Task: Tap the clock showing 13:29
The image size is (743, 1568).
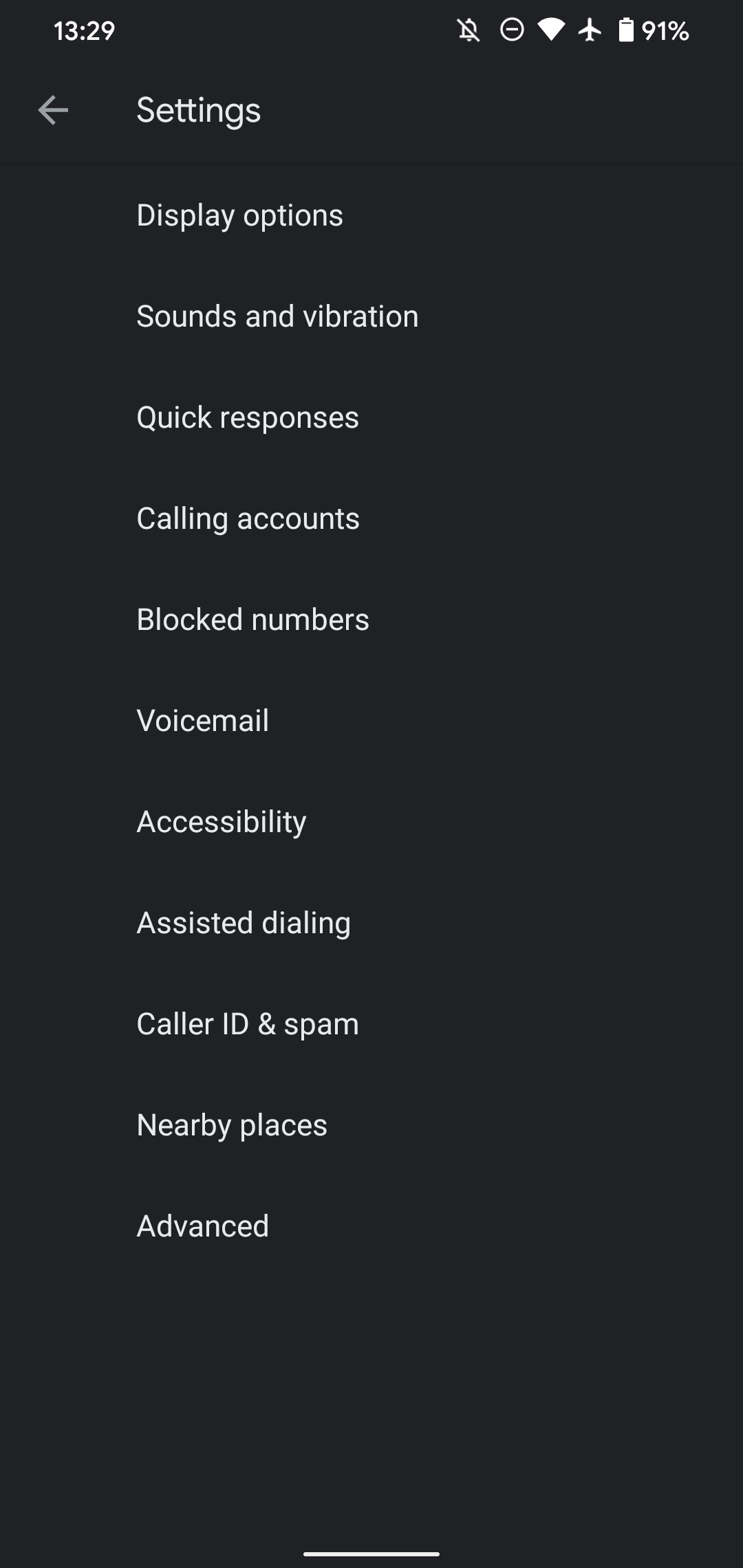Action: tap(85, 30)
